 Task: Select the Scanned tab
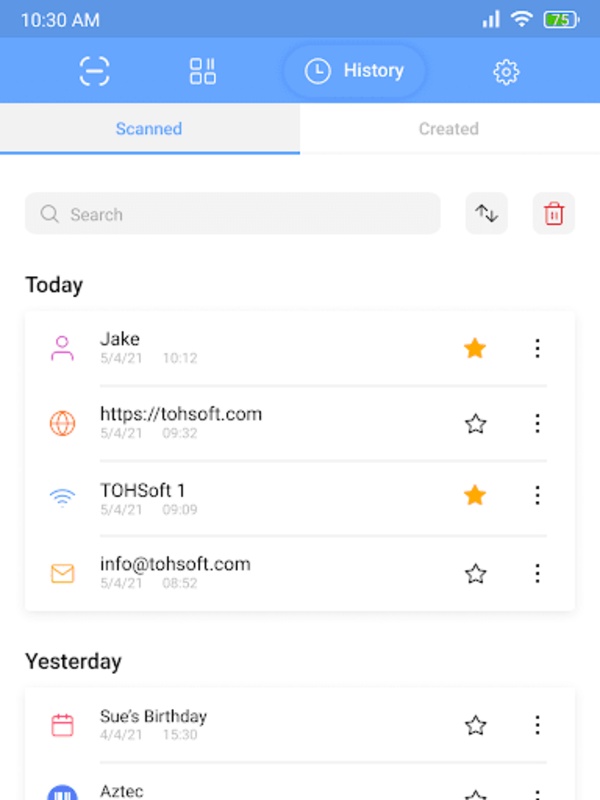coord(149,129)
